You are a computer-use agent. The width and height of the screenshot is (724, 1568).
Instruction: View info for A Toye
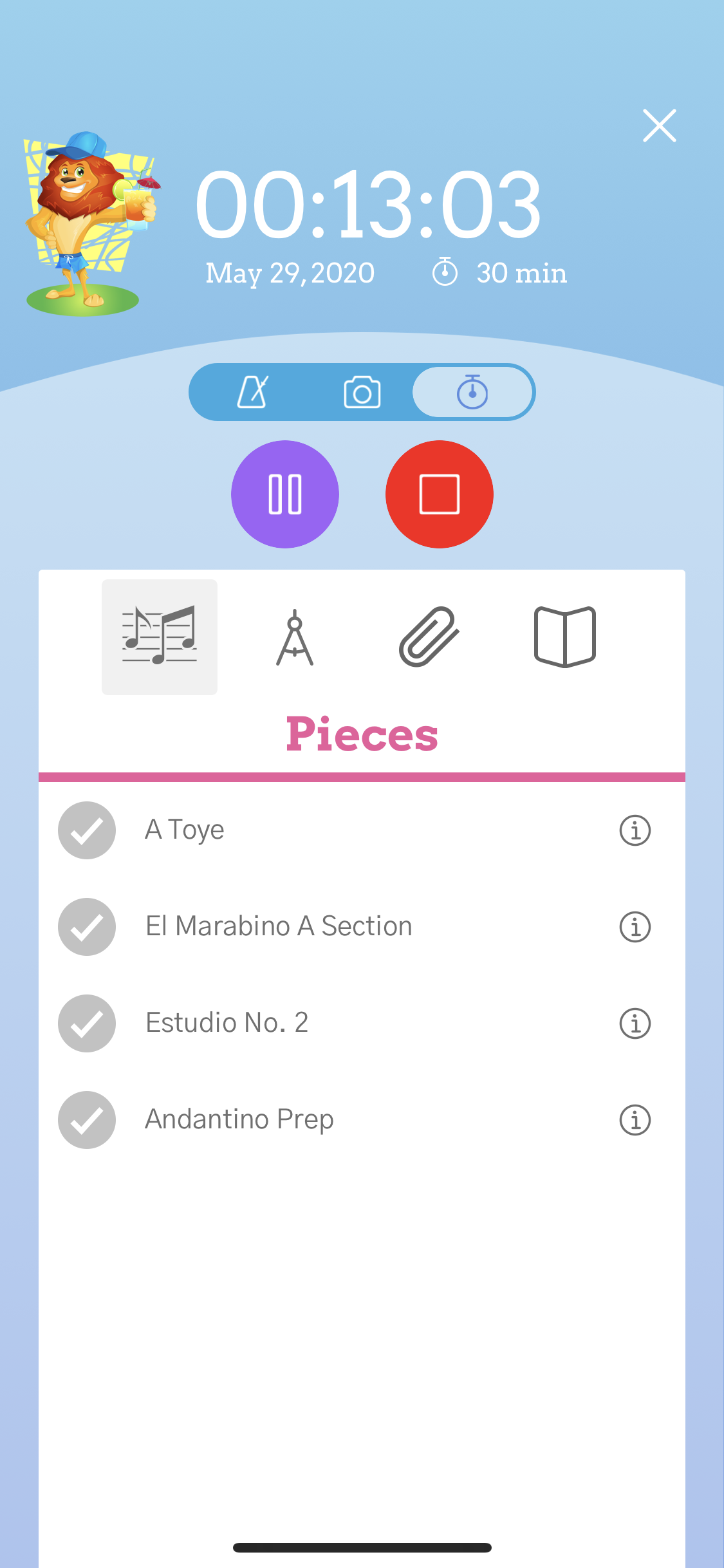pyautogui.click(x=635, y=830)
